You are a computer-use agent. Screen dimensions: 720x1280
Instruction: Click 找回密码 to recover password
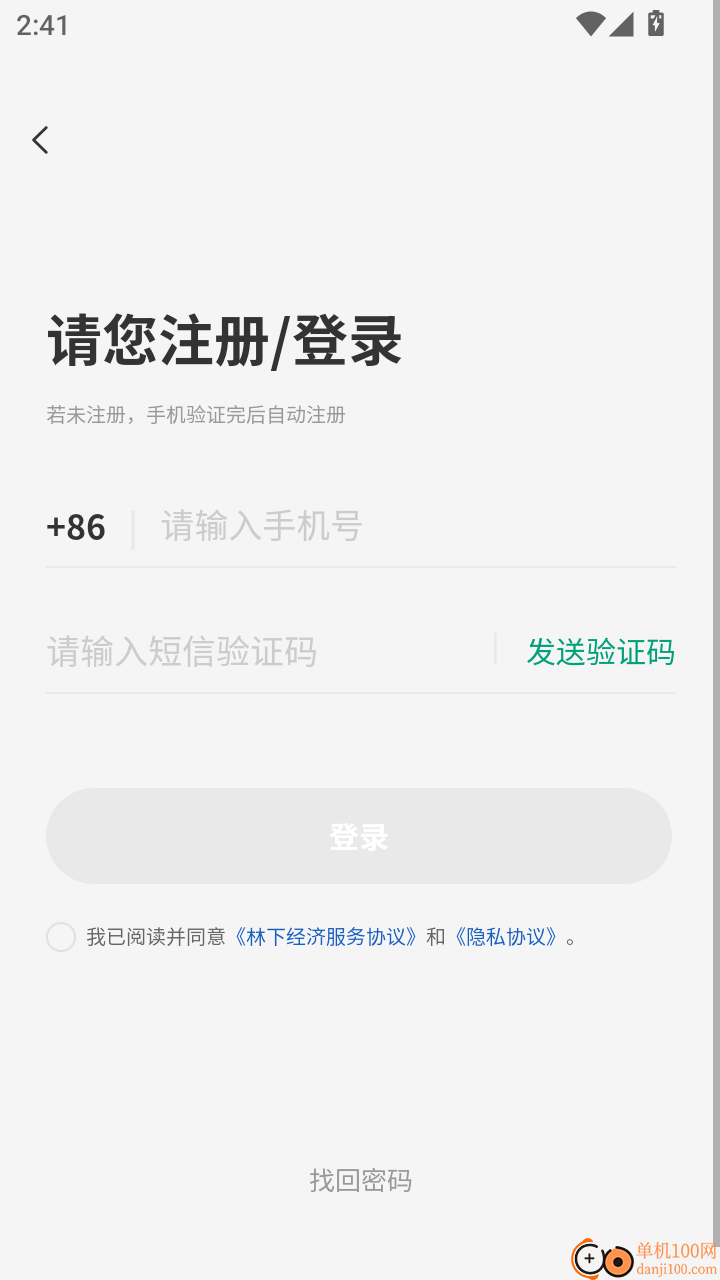coord(360,1181)
